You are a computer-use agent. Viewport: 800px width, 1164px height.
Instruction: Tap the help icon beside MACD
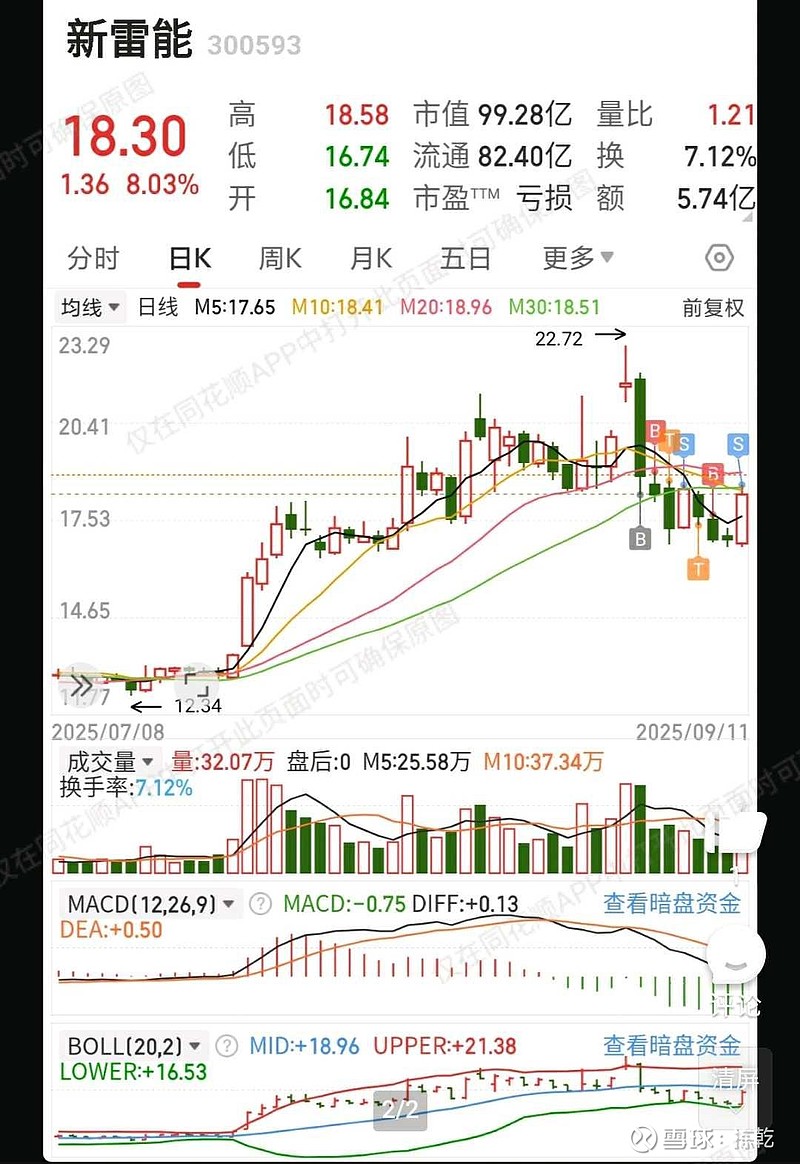260,904
